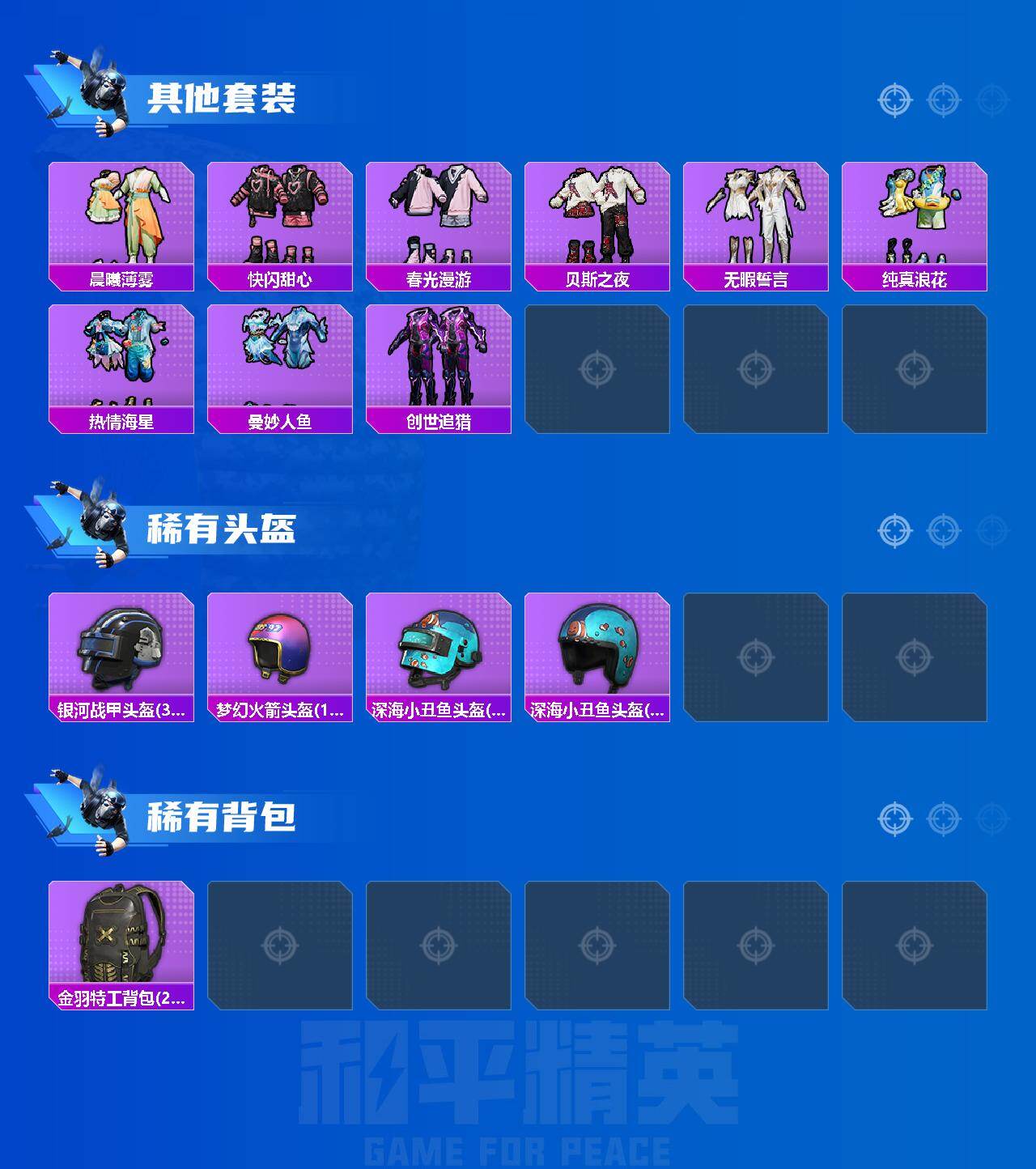Screen dimensions: 1036x1169
Task: Click the 贝斯之夜 outfit label
Action: (597, 278)
